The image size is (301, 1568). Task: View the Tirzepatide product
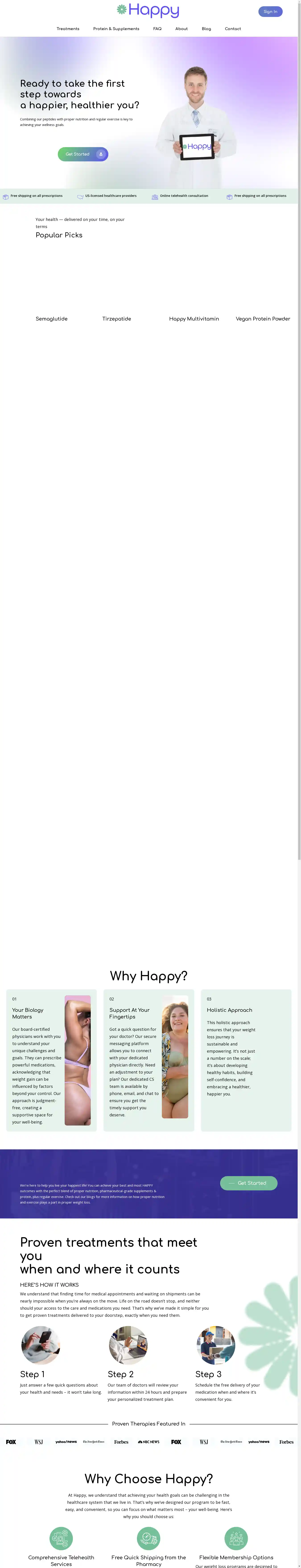[x=116, y=318]
